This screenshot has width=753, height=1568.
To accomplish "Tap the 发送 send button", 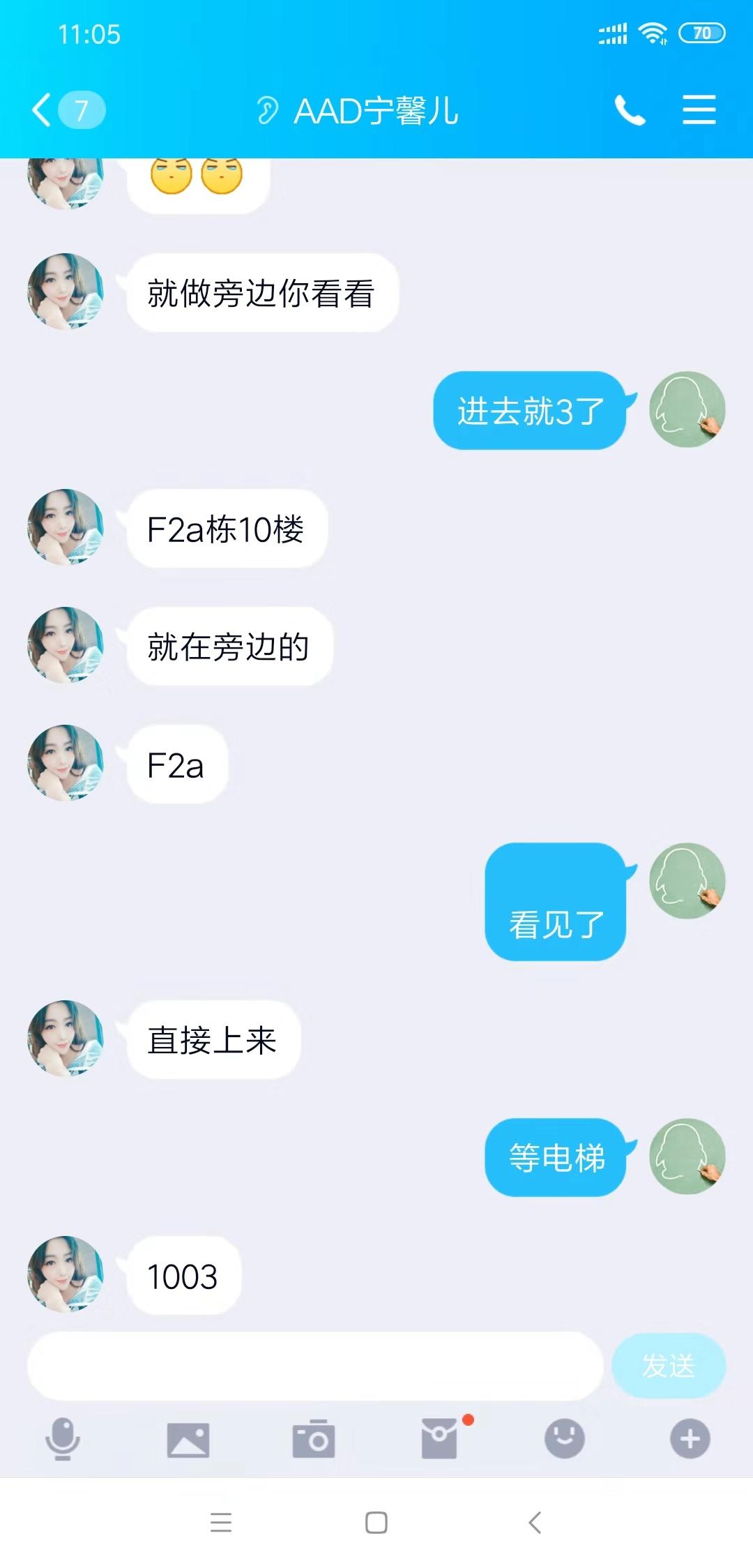I will tap(668, 1366).
